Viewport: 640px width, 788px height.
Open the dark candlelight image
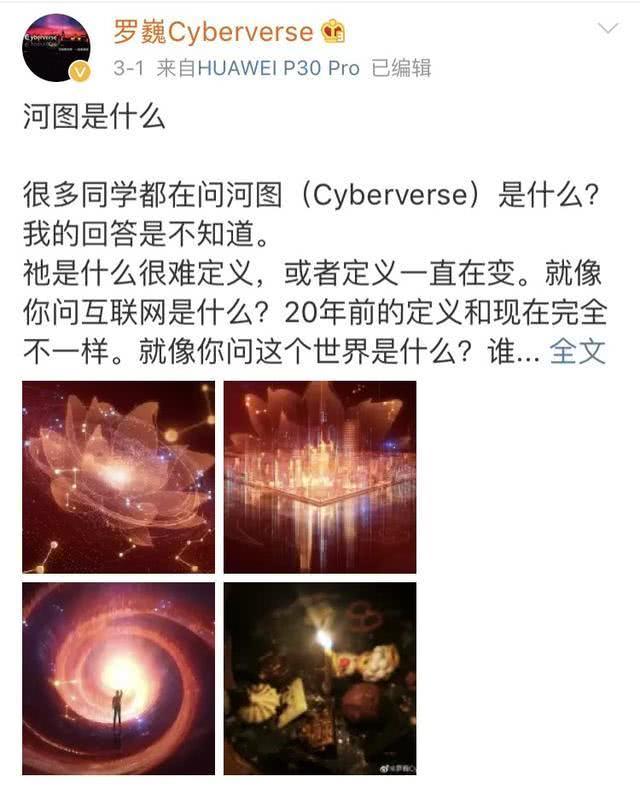point(320,678)
